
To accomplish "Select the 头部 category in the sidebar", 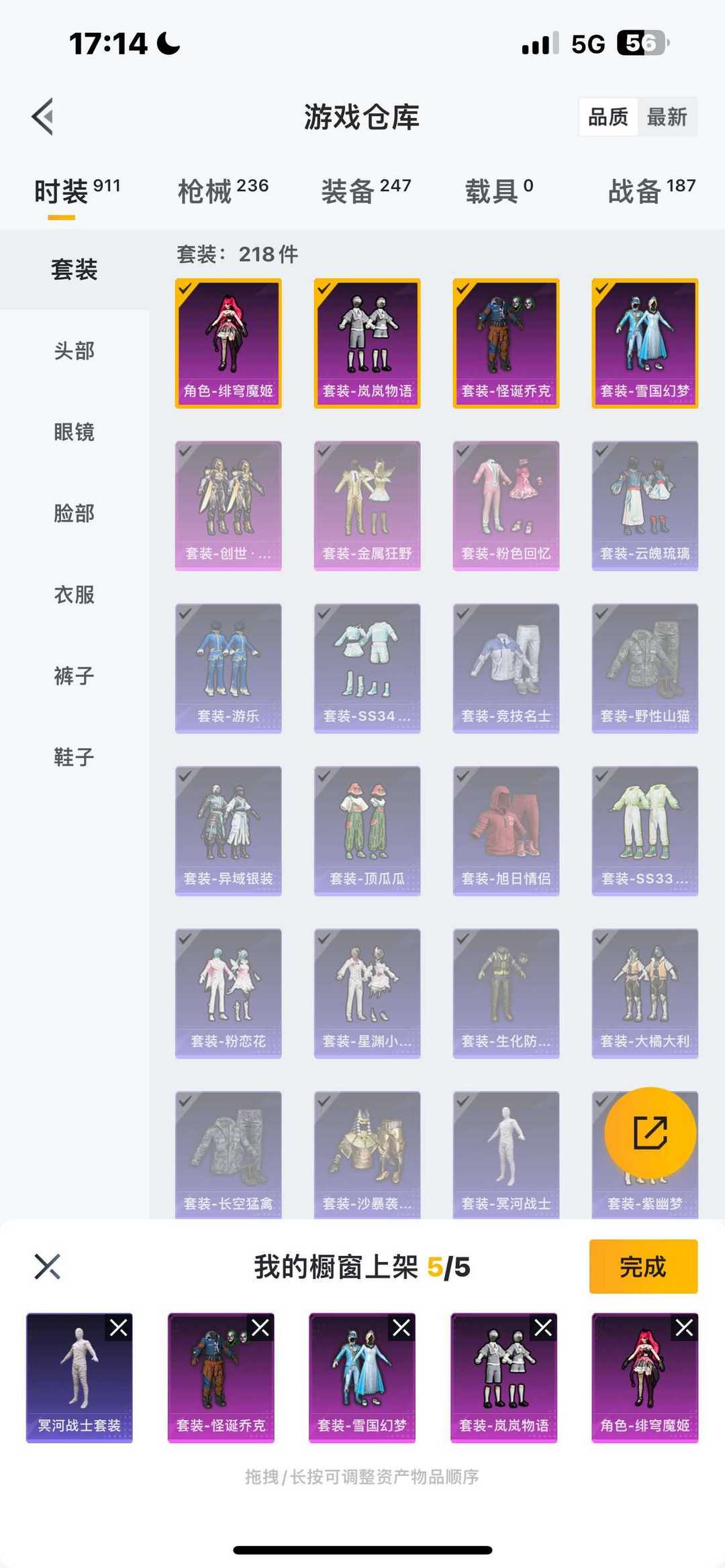I will (x=75, y=351).
